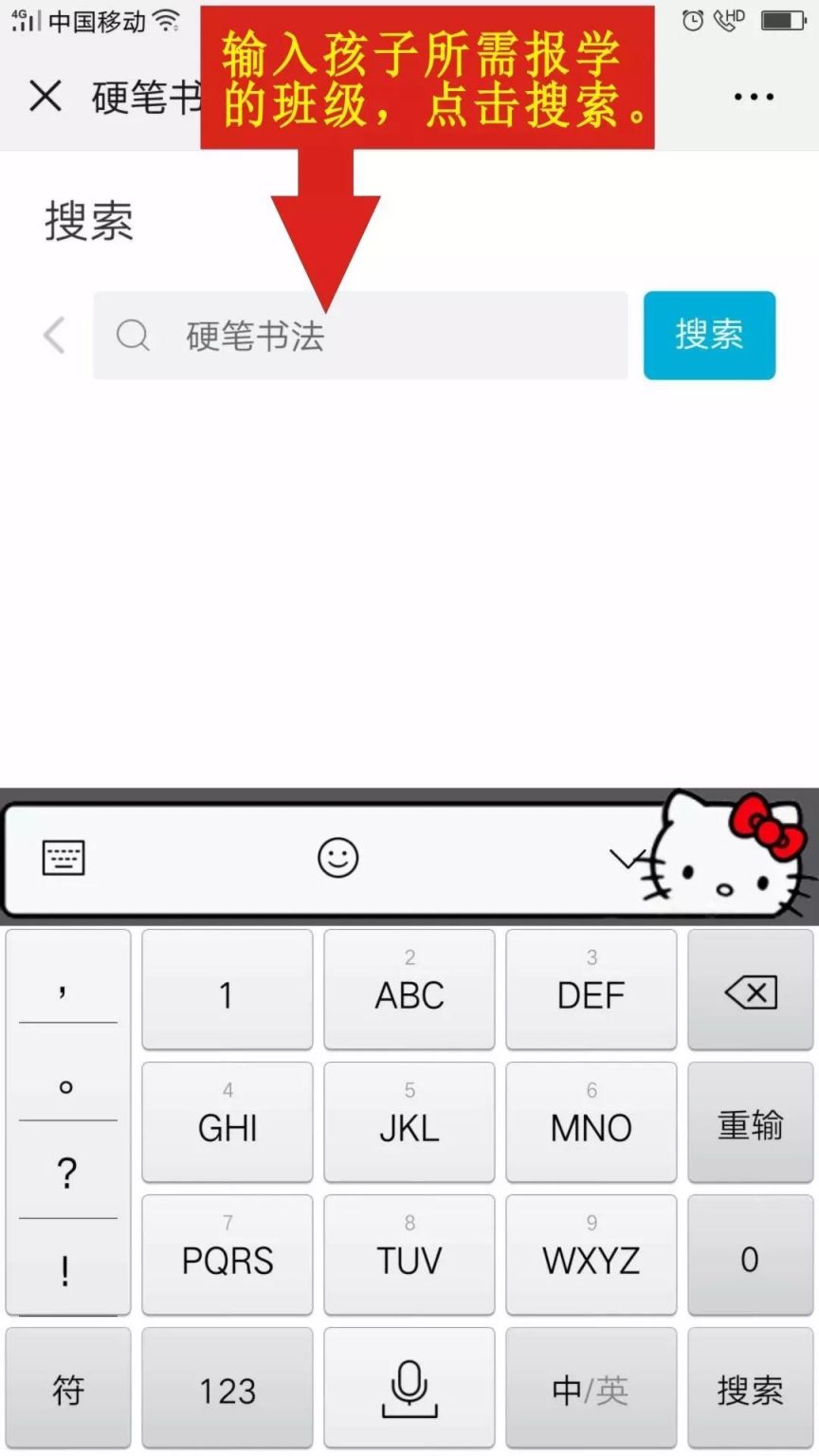Tap the microphone voice input key
This screenshot has width=819, height=1456.
pos(409,1388)
